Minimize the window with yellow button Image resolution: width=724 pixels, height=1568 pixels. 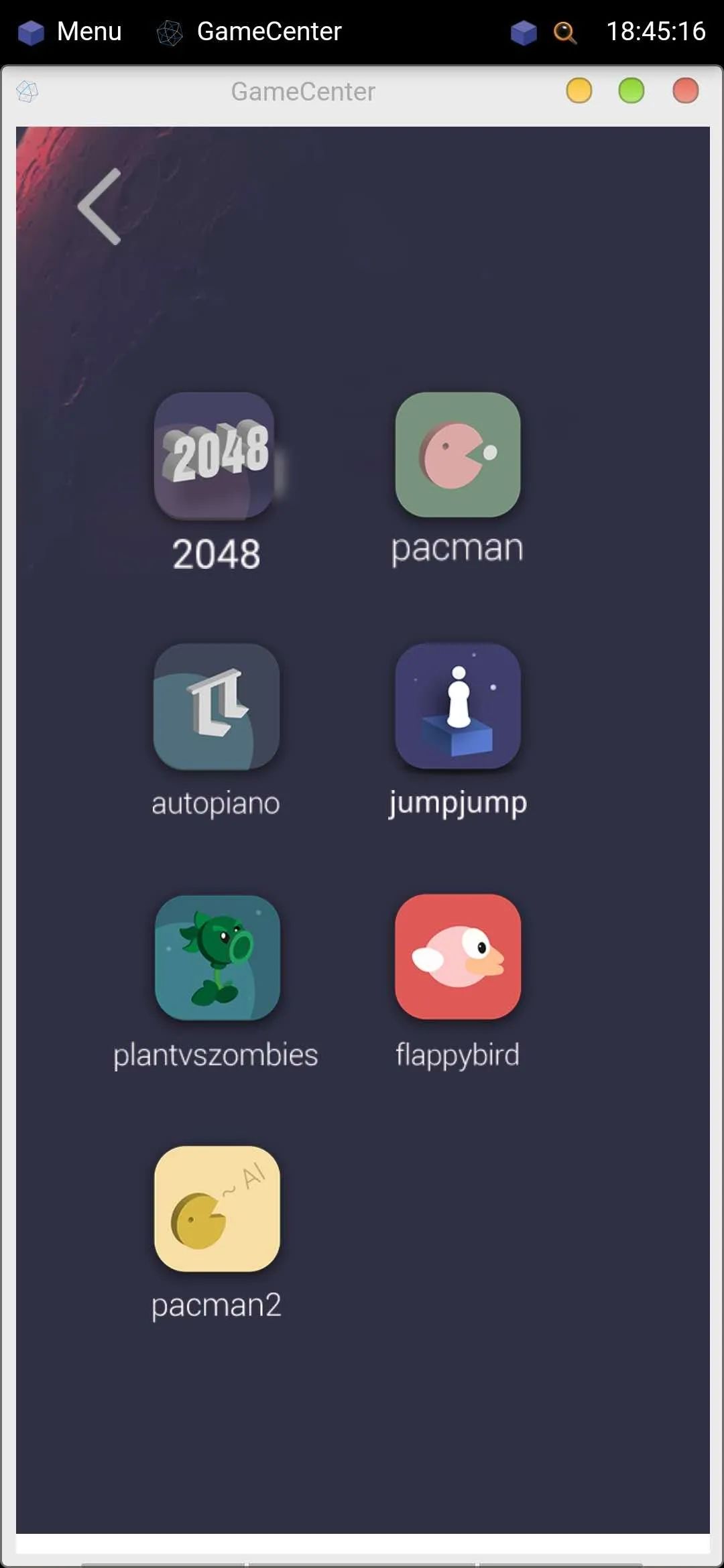[x=579, y=91]
